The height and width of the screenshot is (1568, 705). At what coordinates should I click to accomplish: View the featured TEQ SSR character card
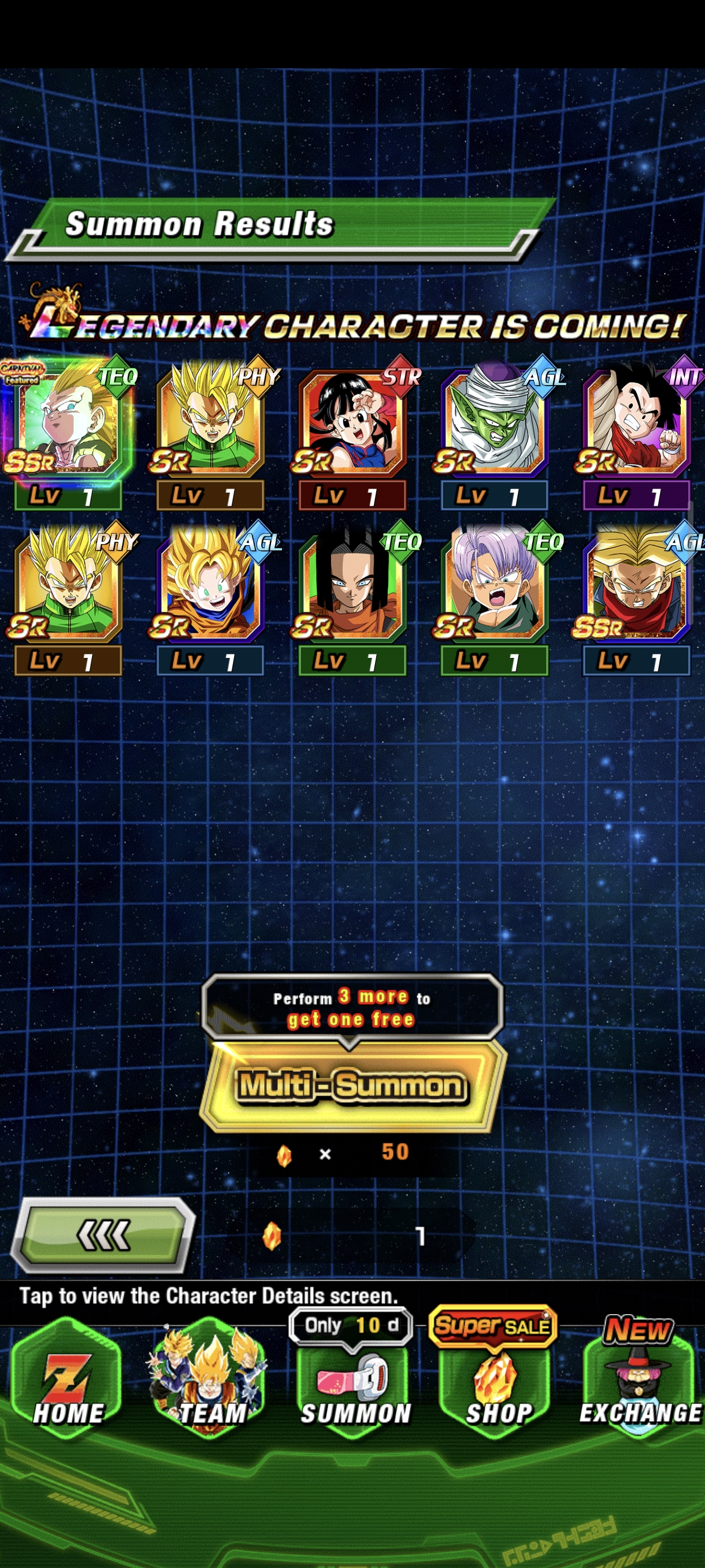(68, 420)
